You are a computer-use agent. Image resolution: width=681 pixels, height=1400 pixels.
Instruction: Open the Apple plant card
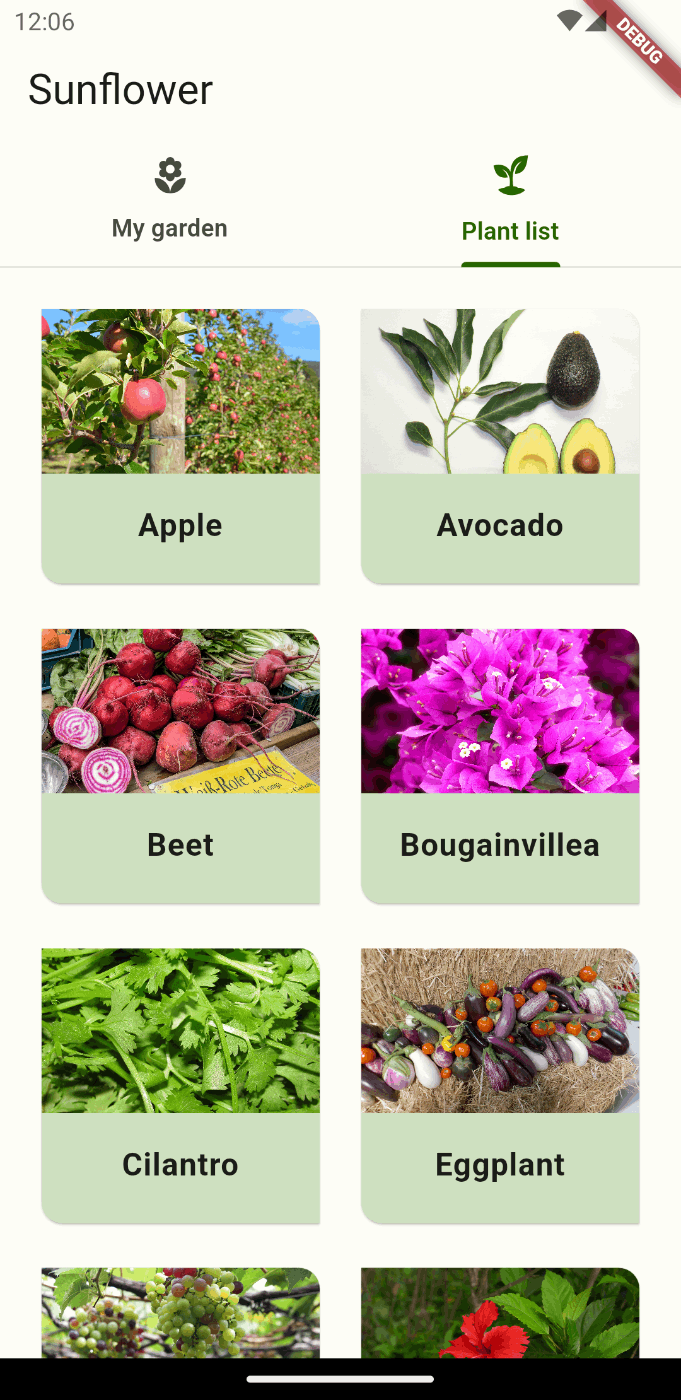point(180,446)
